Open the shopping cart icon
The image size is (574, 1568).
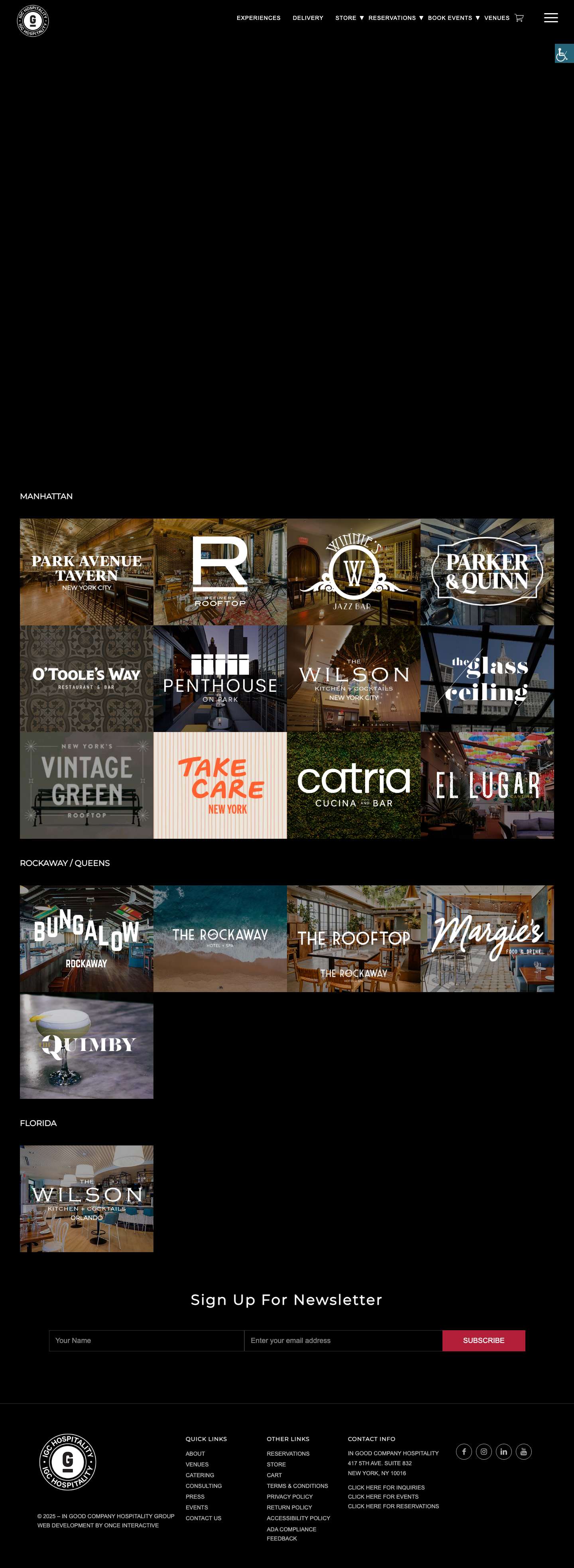point(519,18)
